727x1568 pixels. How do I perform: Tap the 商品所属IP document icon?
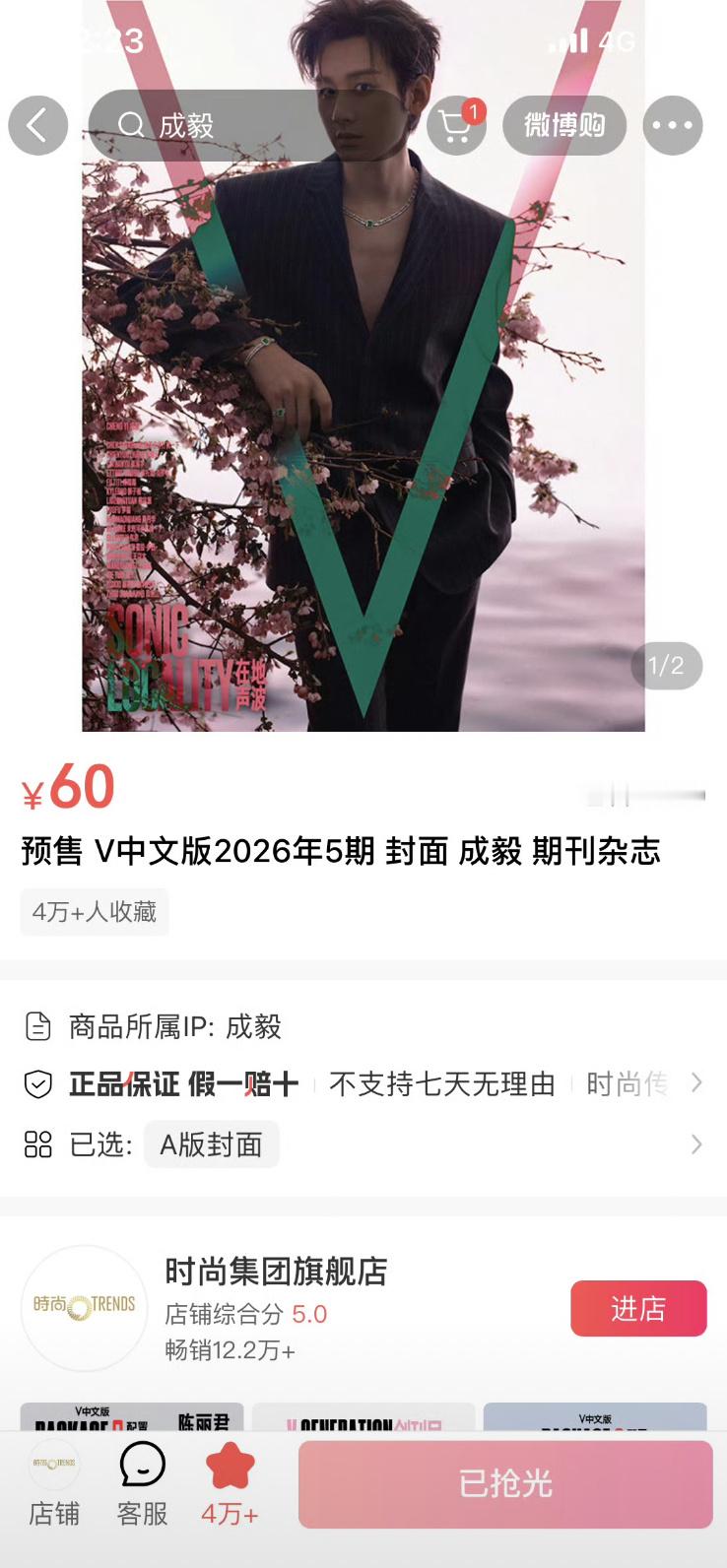[37, 1027]
